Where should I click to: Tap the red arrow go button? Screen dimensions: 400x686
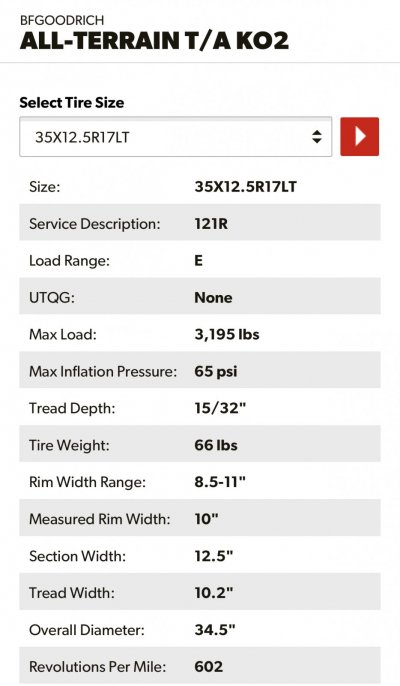pos(360,136)
